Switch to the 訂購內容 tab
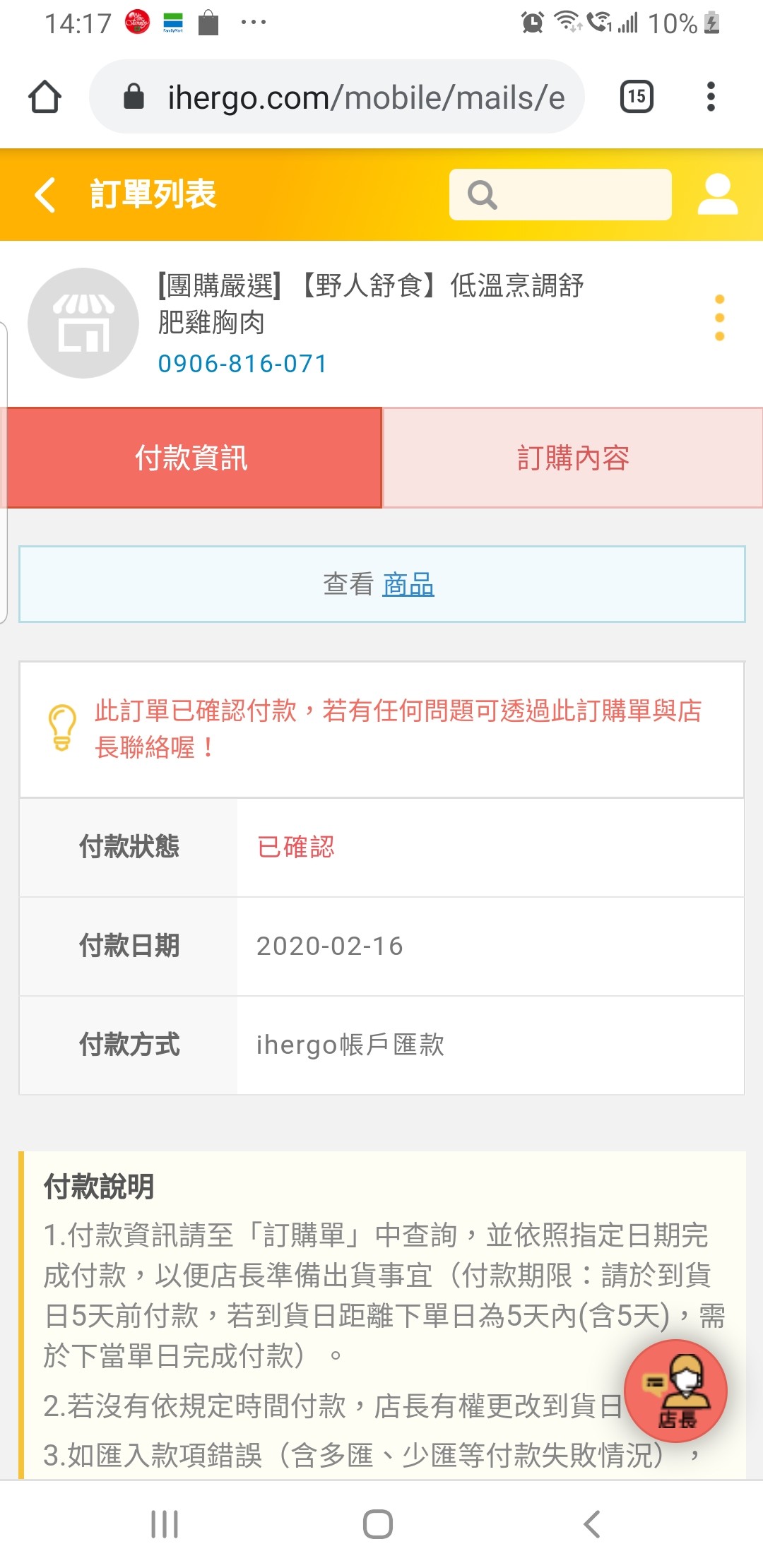Screen dimensions: 763x1568 (x=573, y=458)
